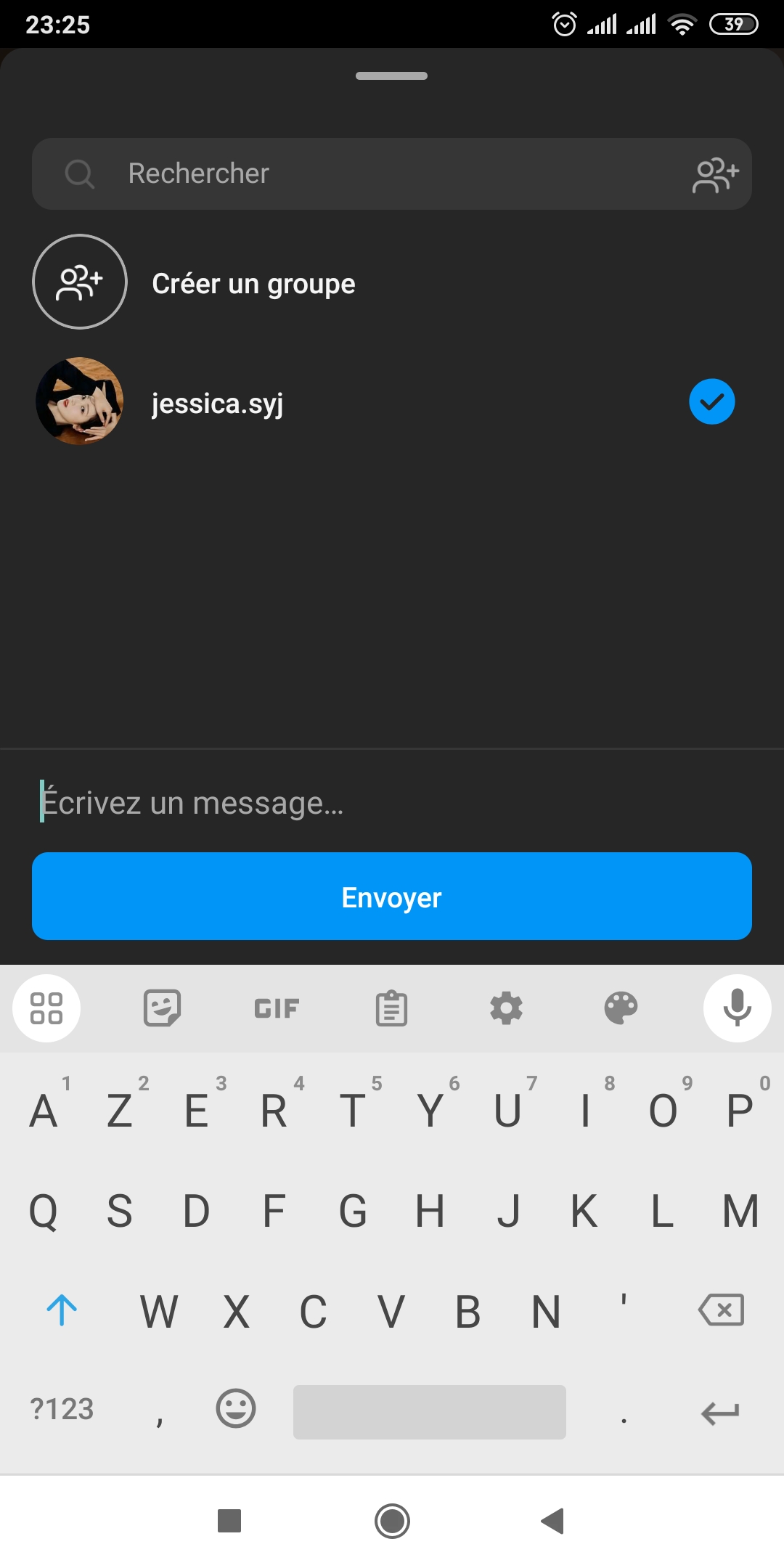Tap the Envoyer button

(392, 897)
